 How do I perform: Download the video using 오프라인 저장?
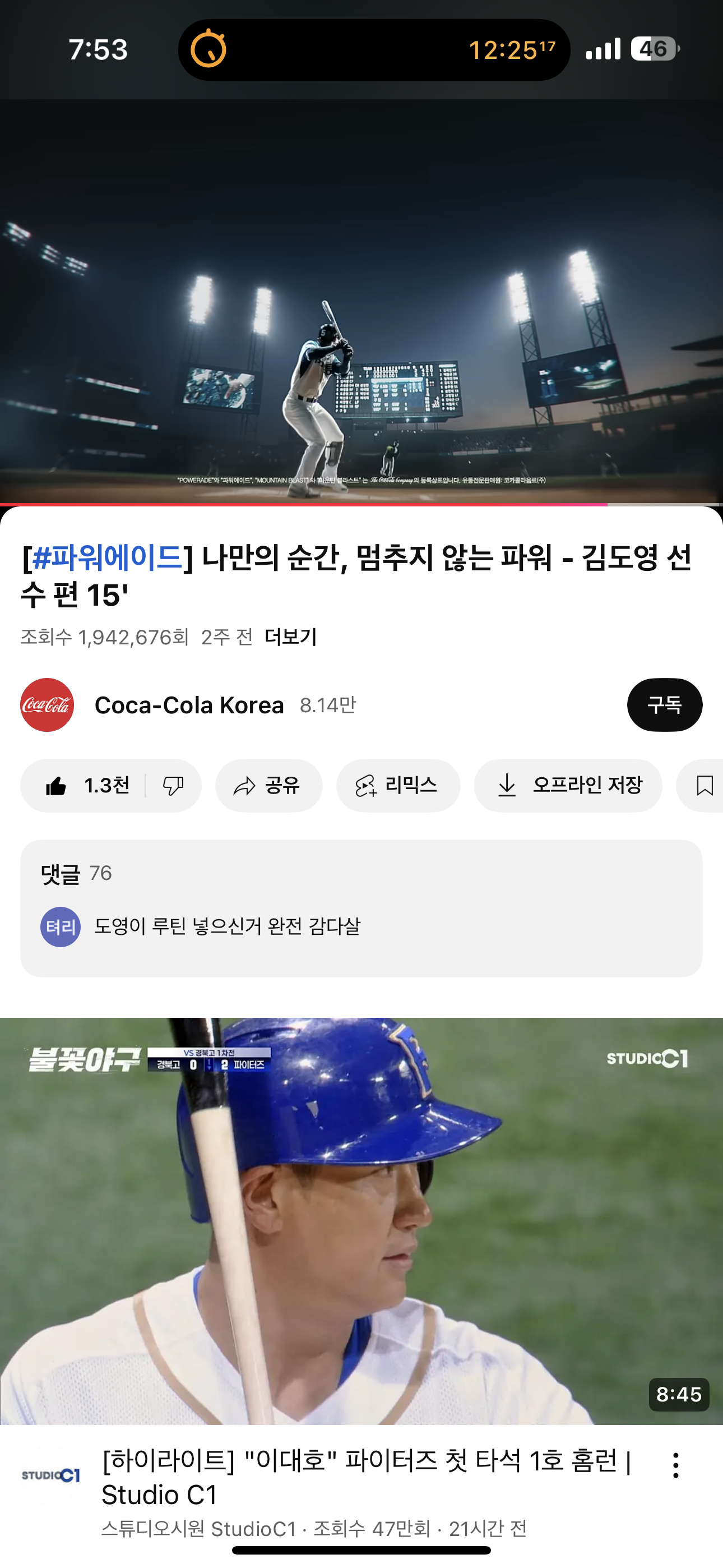pyautogui.click(x=568, y=785)
